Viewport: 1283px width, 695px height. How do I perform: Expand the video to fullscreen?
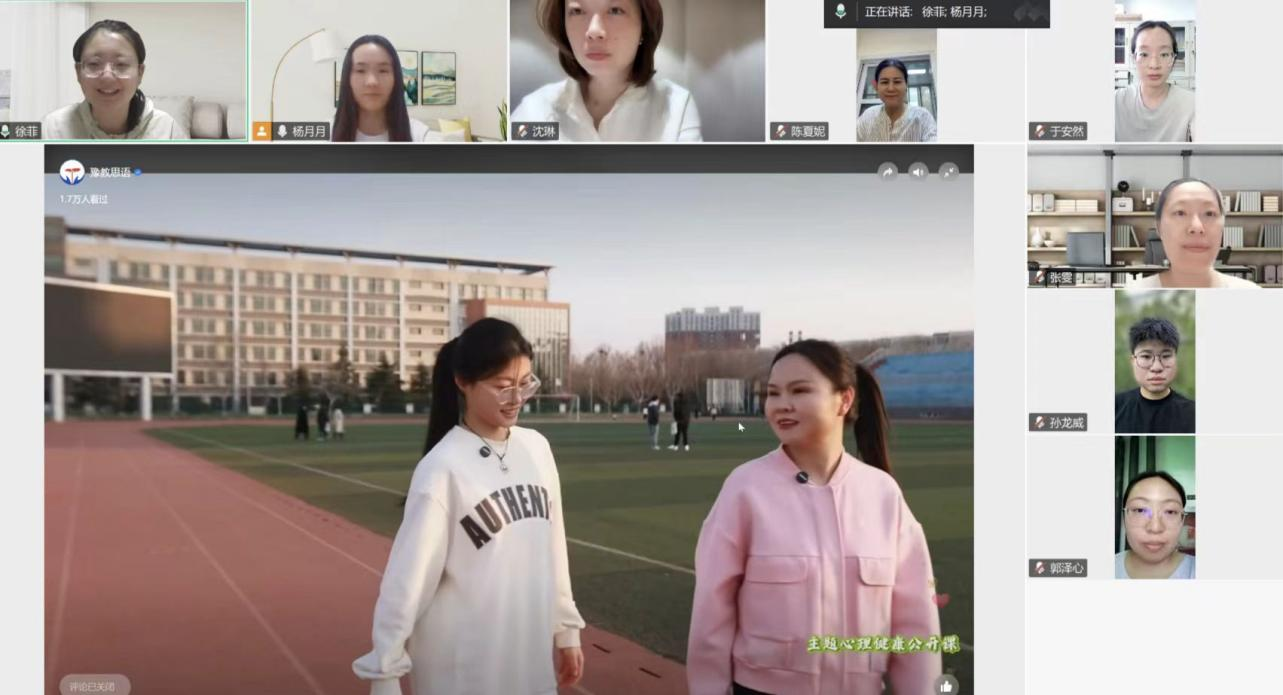tap(949, 172)
